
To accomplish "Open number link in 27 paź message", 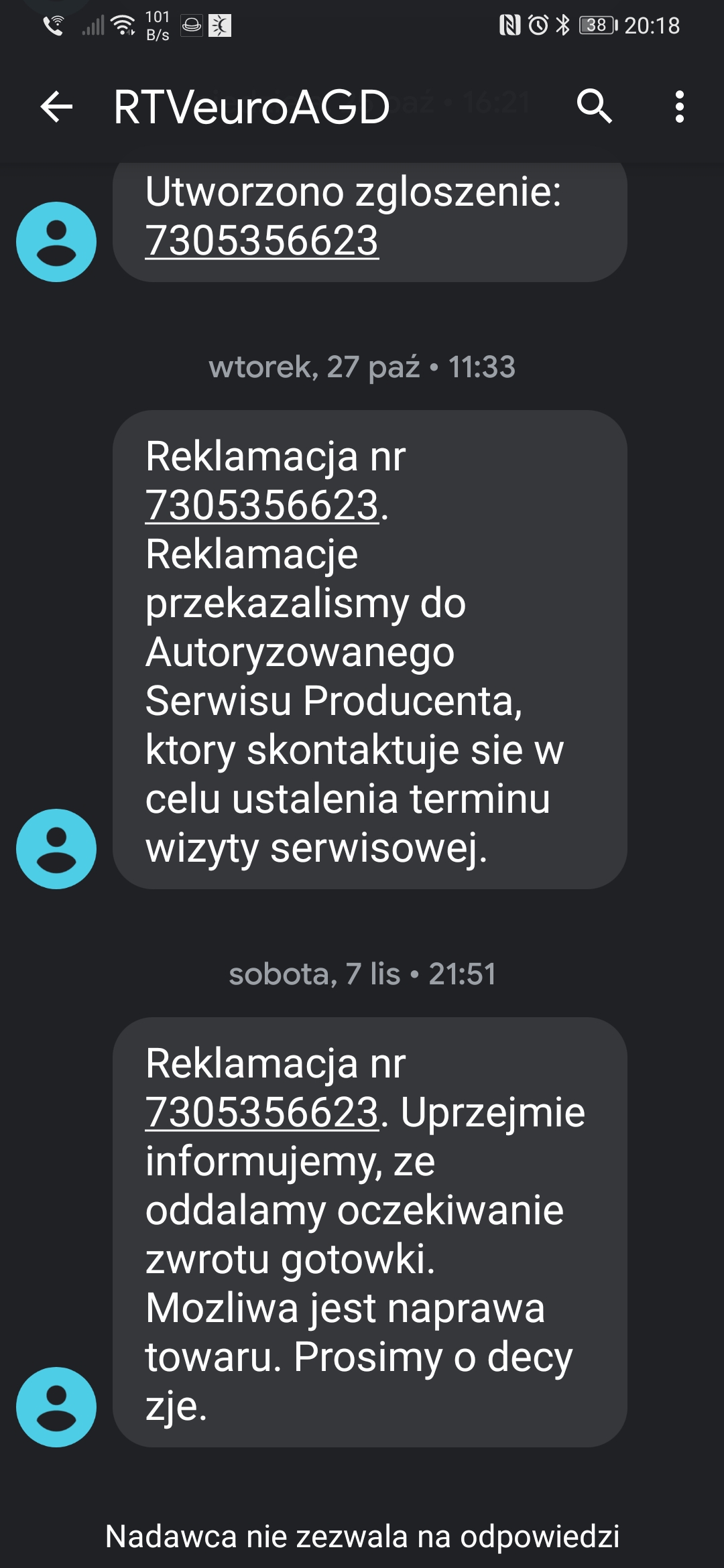I will click(x=262, y=505).
